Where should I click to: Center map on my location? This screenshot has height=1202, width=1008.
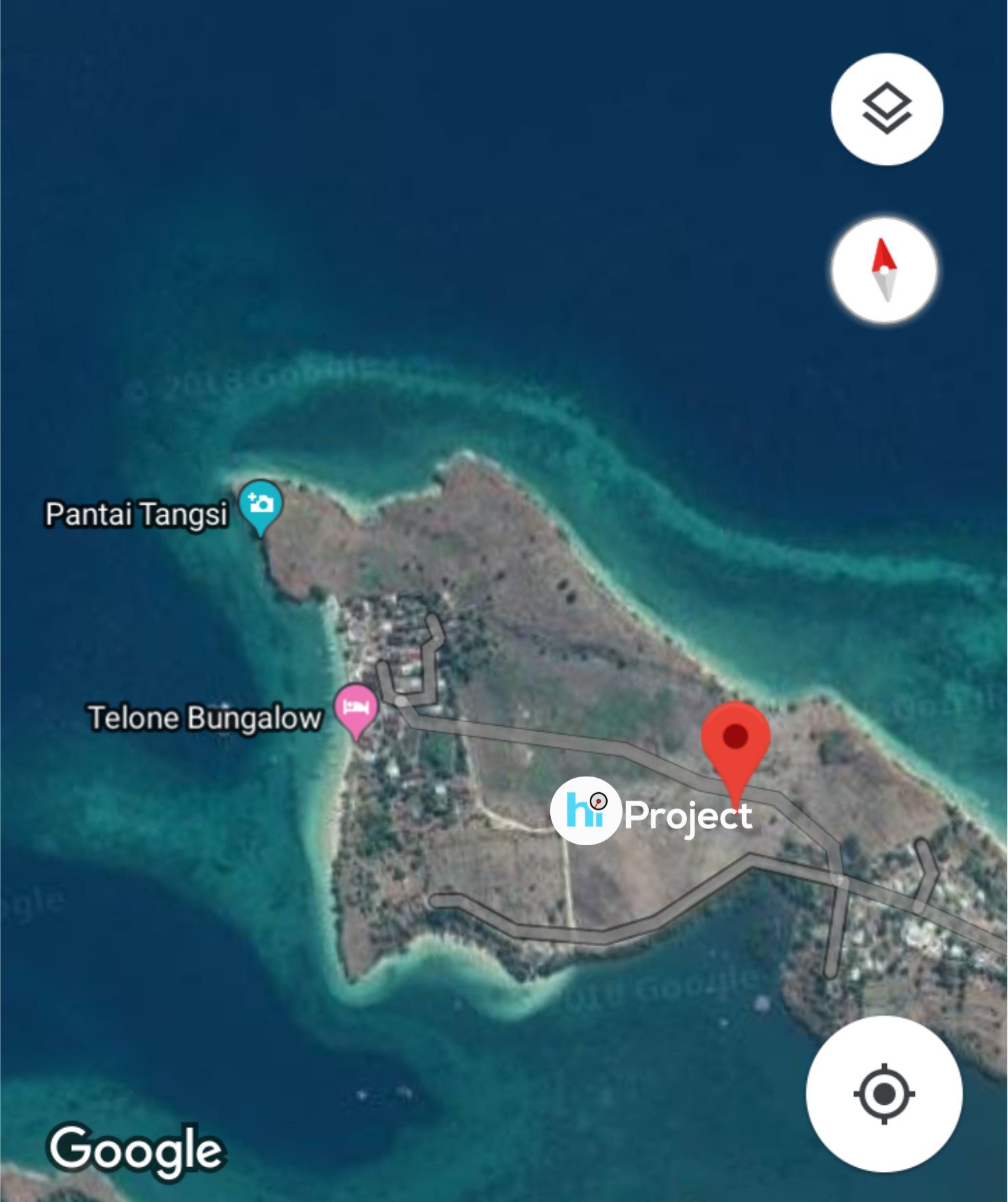(883, 1093)
